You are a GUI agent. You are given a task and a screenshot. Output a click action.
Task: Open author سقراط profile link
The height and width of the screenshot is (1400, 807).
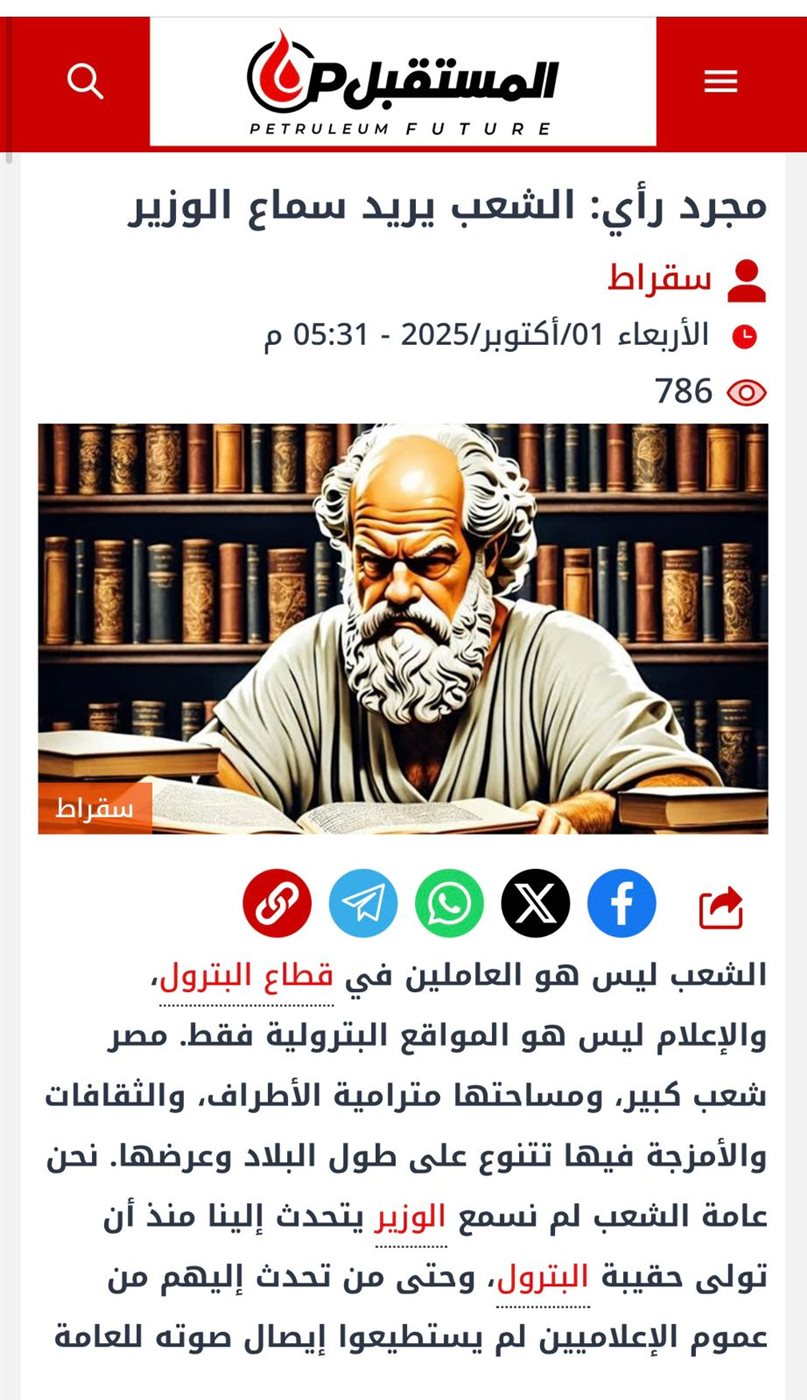click(x=660, y=279)
